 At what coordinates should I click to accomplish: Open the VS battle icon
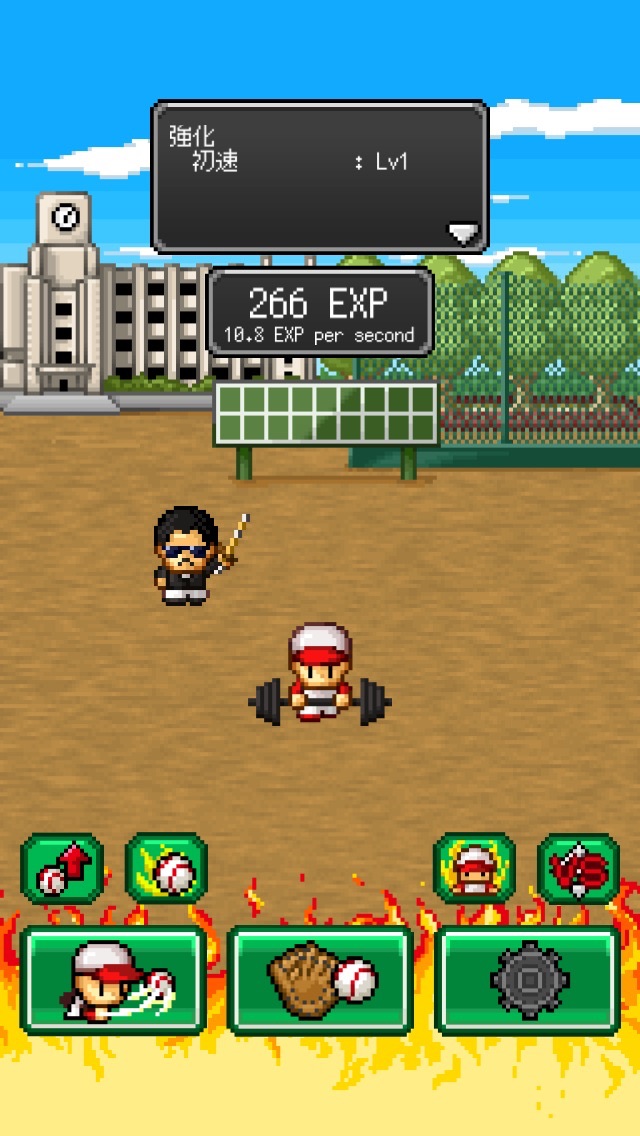[578, 868]
